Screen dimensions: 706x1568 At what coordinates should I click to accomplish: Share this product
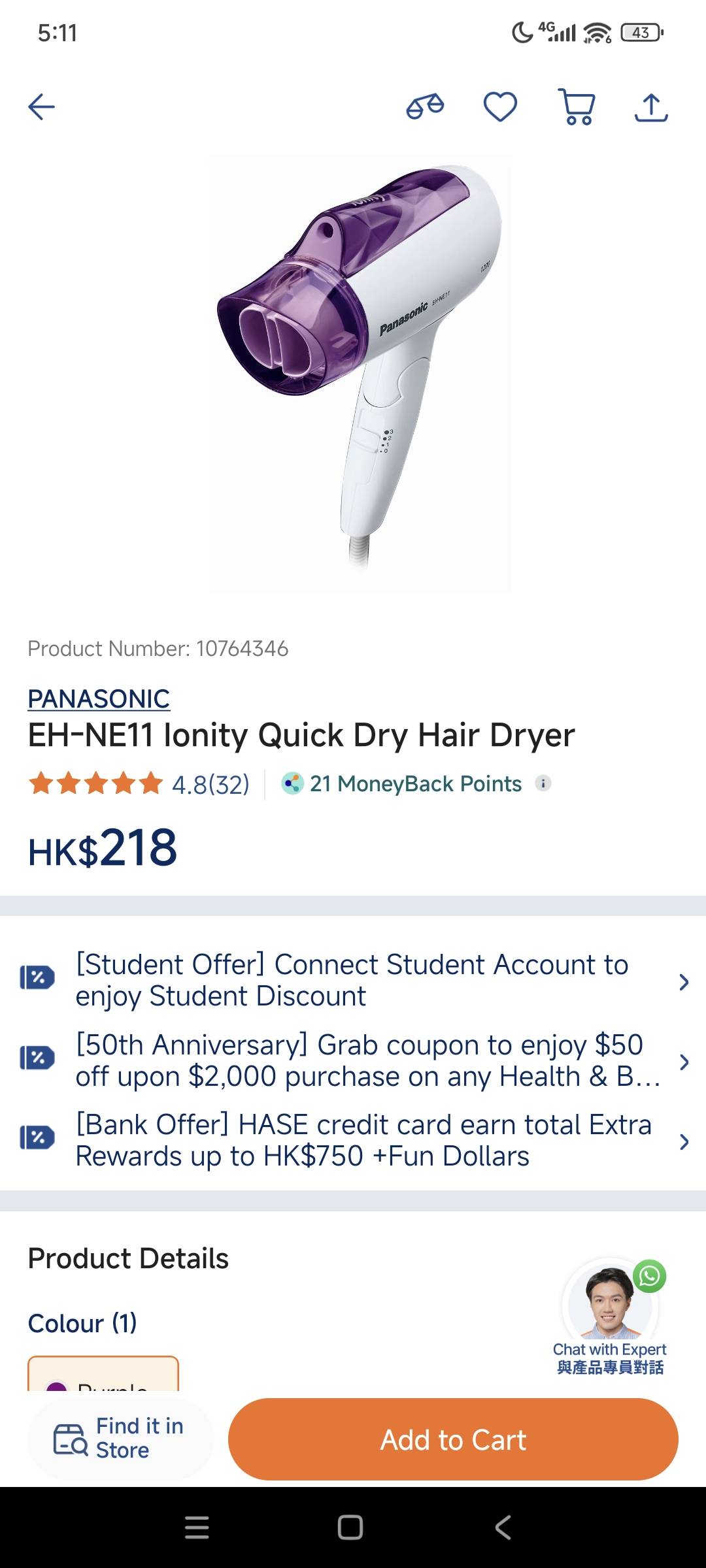click(651, 107)
